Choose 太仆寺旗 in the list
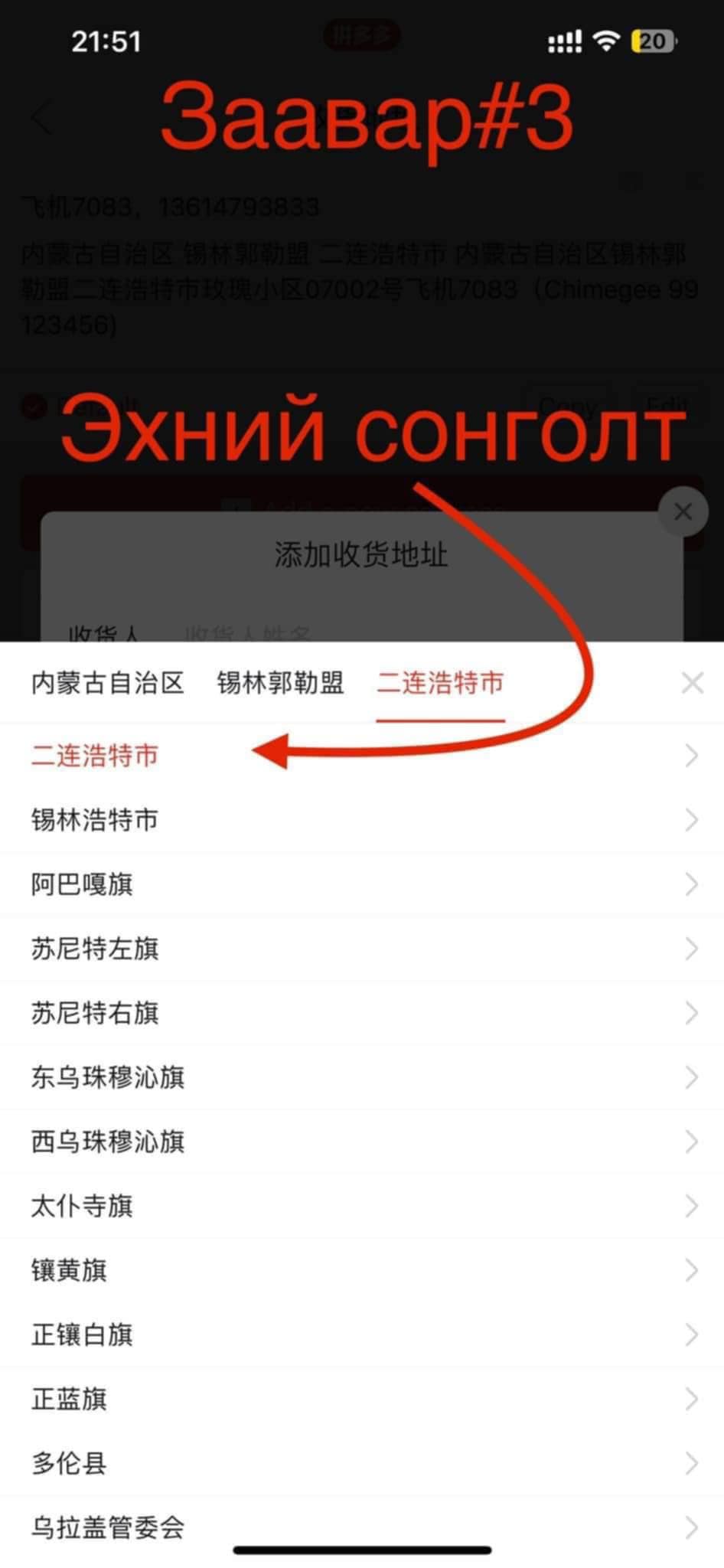The width and height of the screenshot is (724, 1568). [82, 1206]
